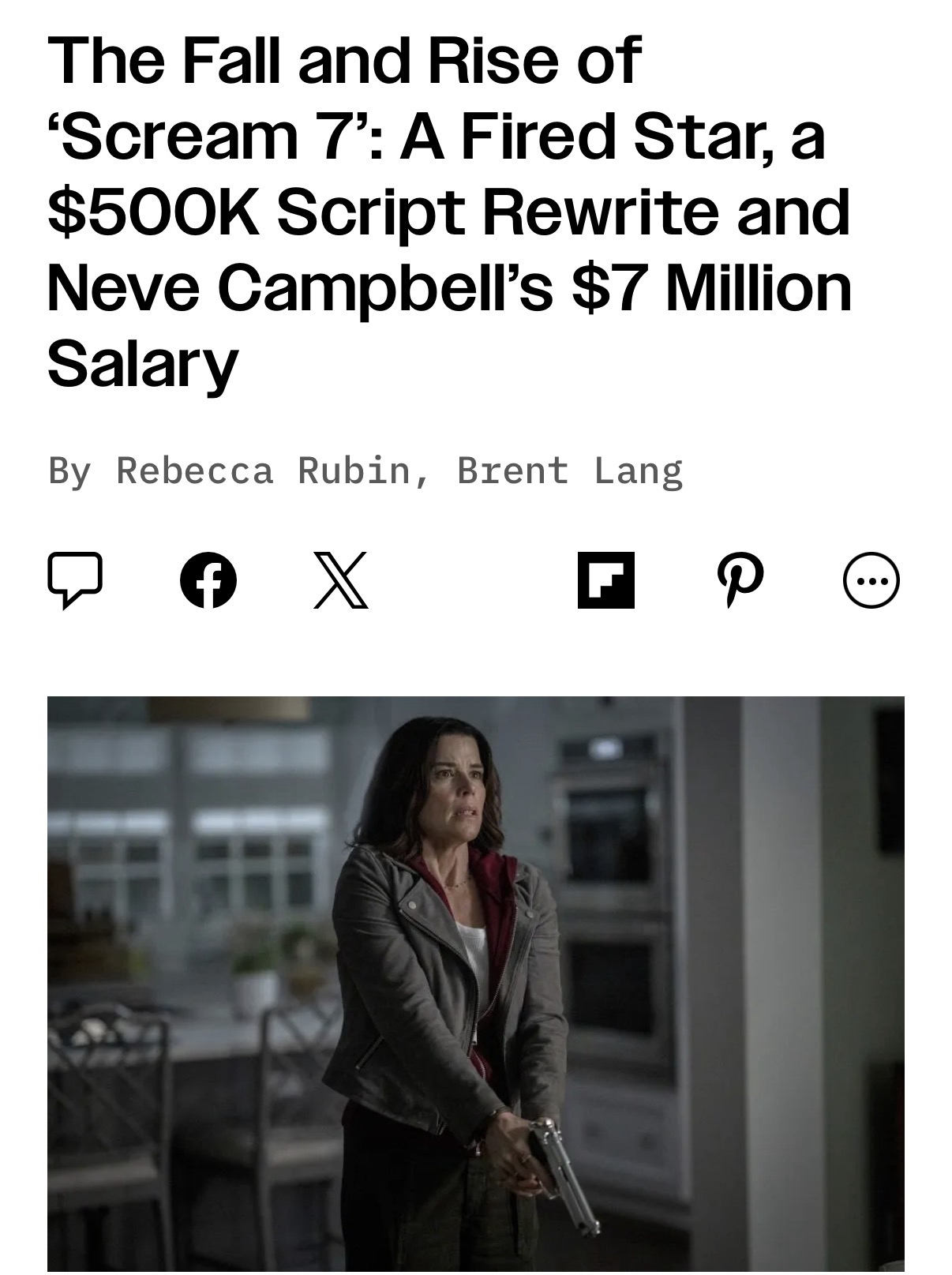Open more sharing options
The width and height of the screenshot is (952, 1275).
871,580
